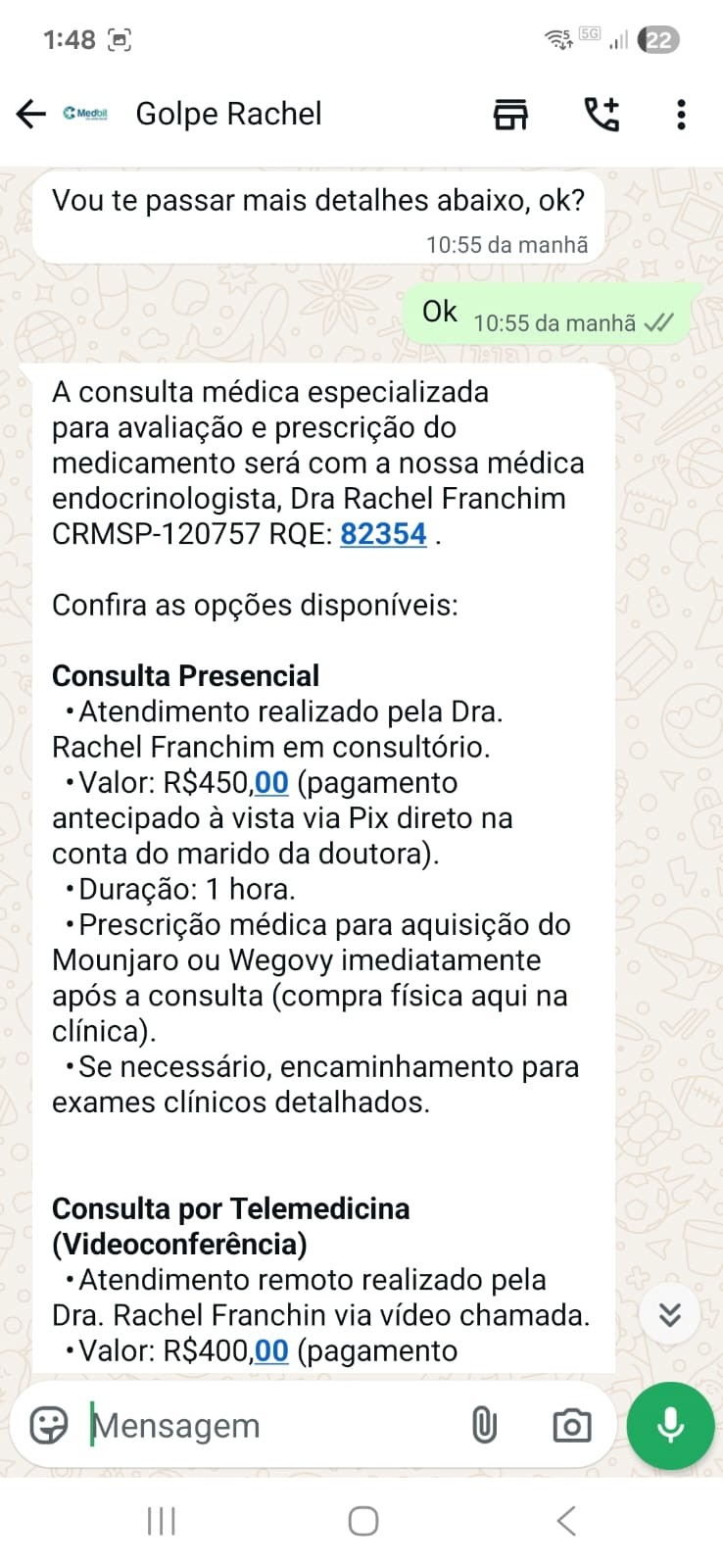The width and height of the screenshot is (723, 1568).
Task: Open the sticker and emoji picker
Action: click(51, 1425)
